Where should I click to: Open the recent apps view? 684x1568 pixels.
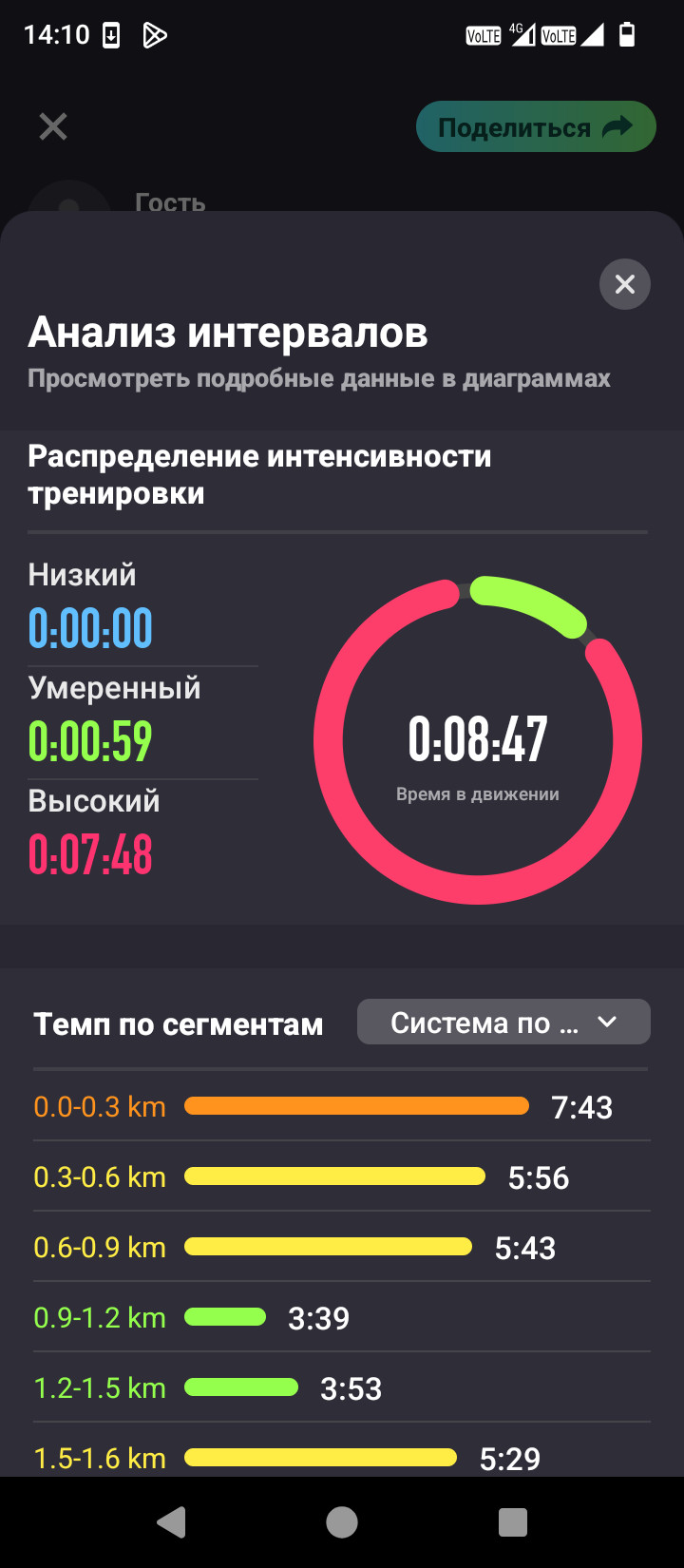point(513,1522)
